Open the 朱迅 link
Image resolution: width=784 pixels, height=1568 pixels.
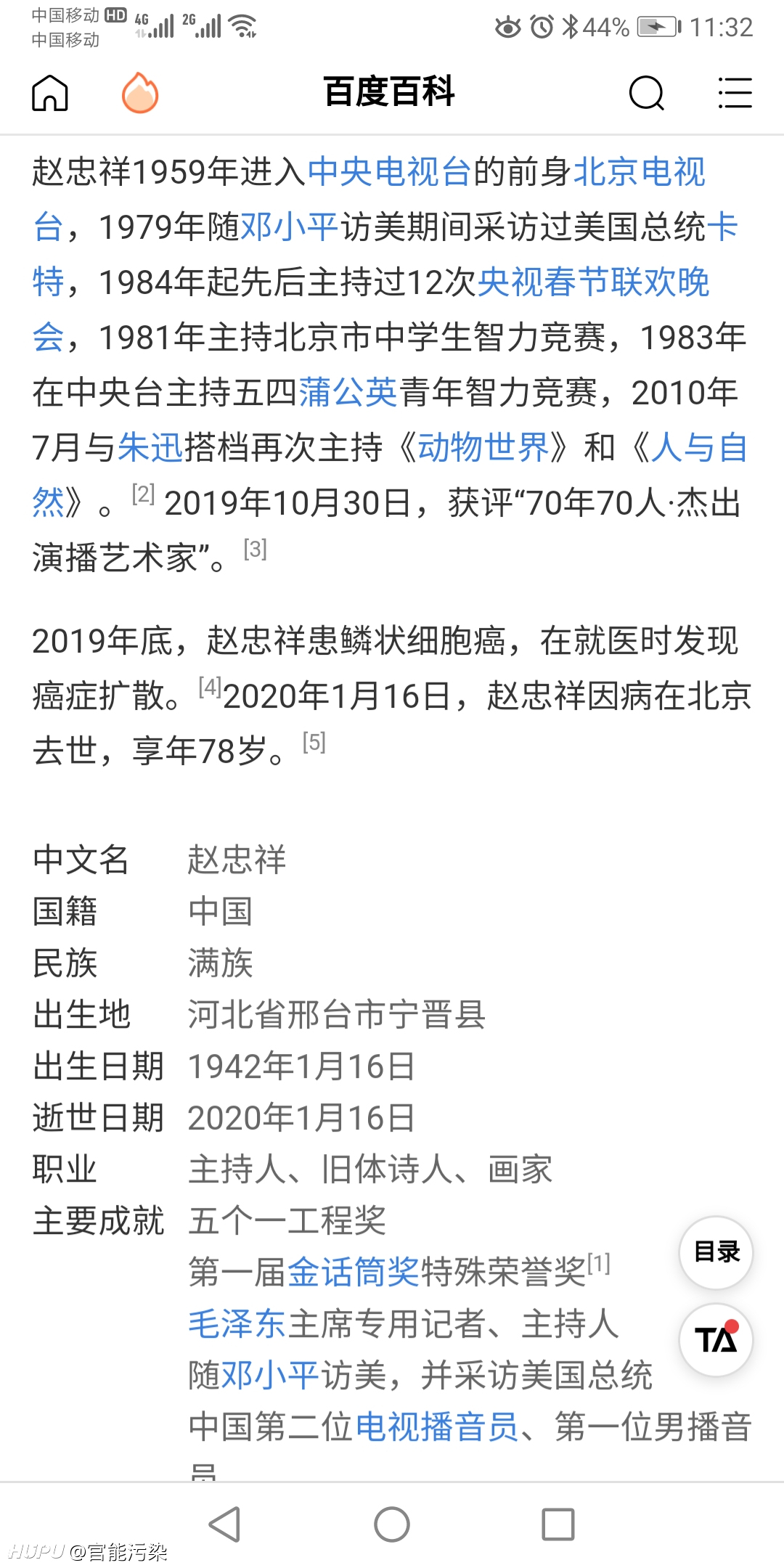tap(150, 447)
